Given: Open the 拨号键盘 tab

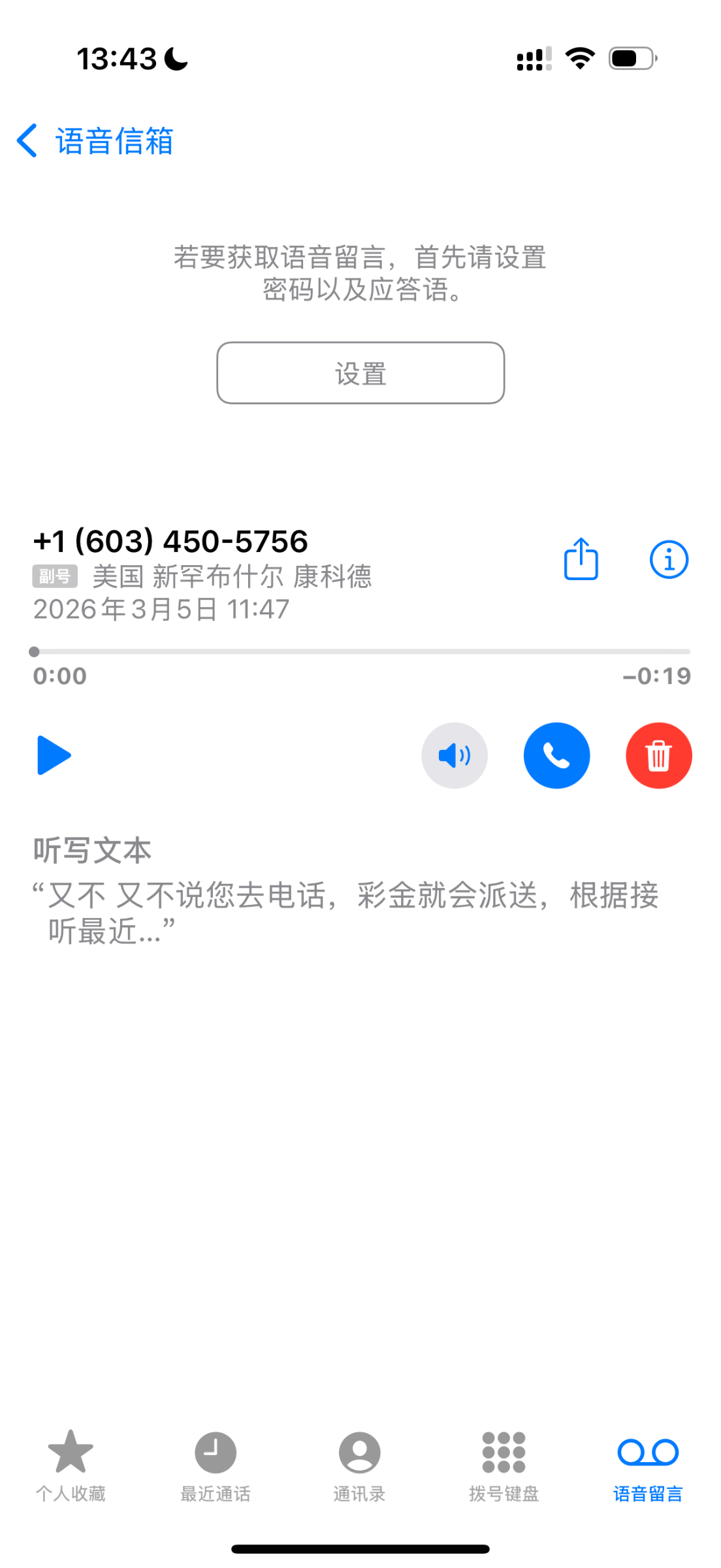Looking at the screenshot, I should (x=504, y=1463).
